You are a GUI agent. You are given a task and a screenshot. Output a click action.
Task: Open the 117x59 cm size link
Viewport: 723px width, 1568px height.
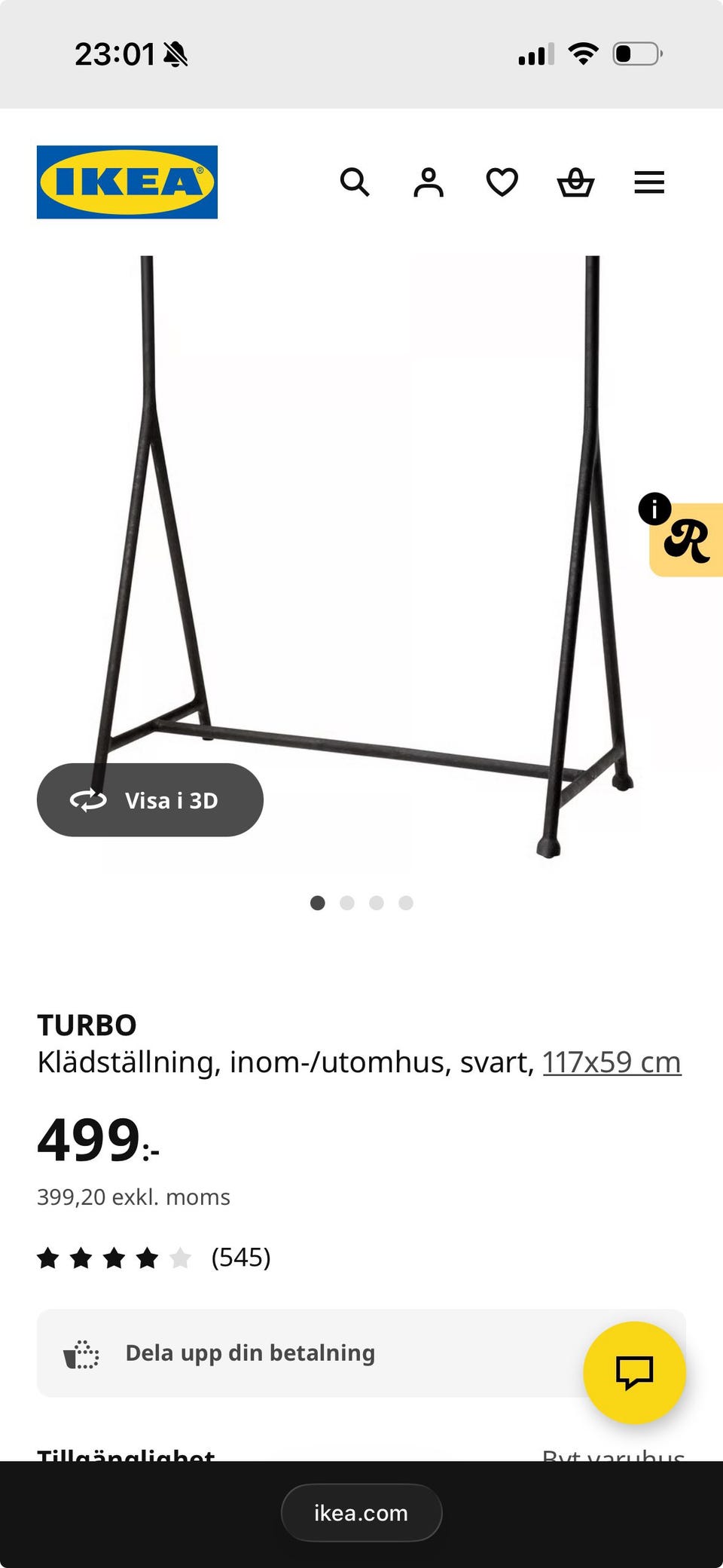click(x=612, y=1062)
